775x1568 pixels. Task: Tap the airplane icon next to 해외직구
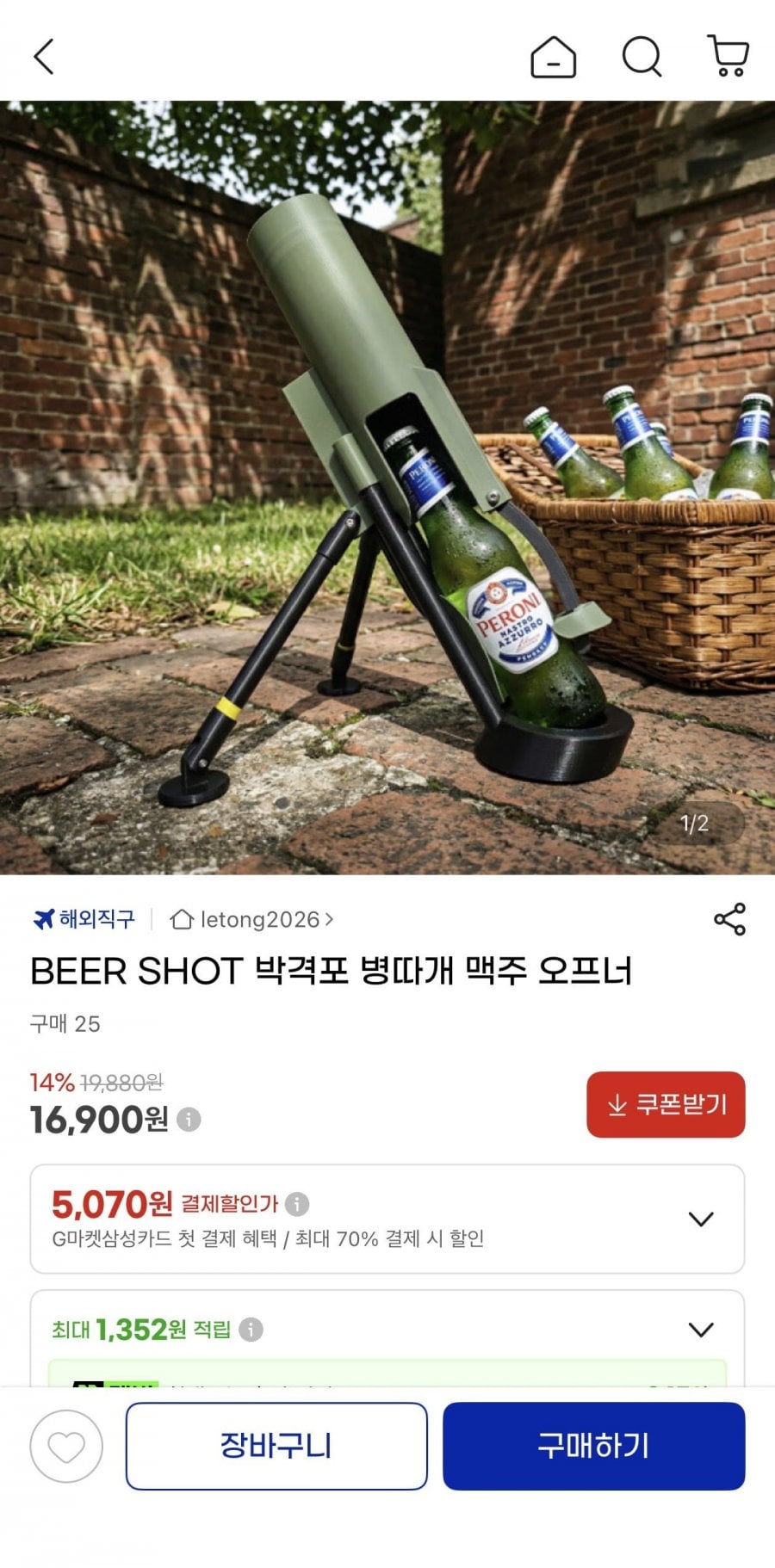point(45,918)
